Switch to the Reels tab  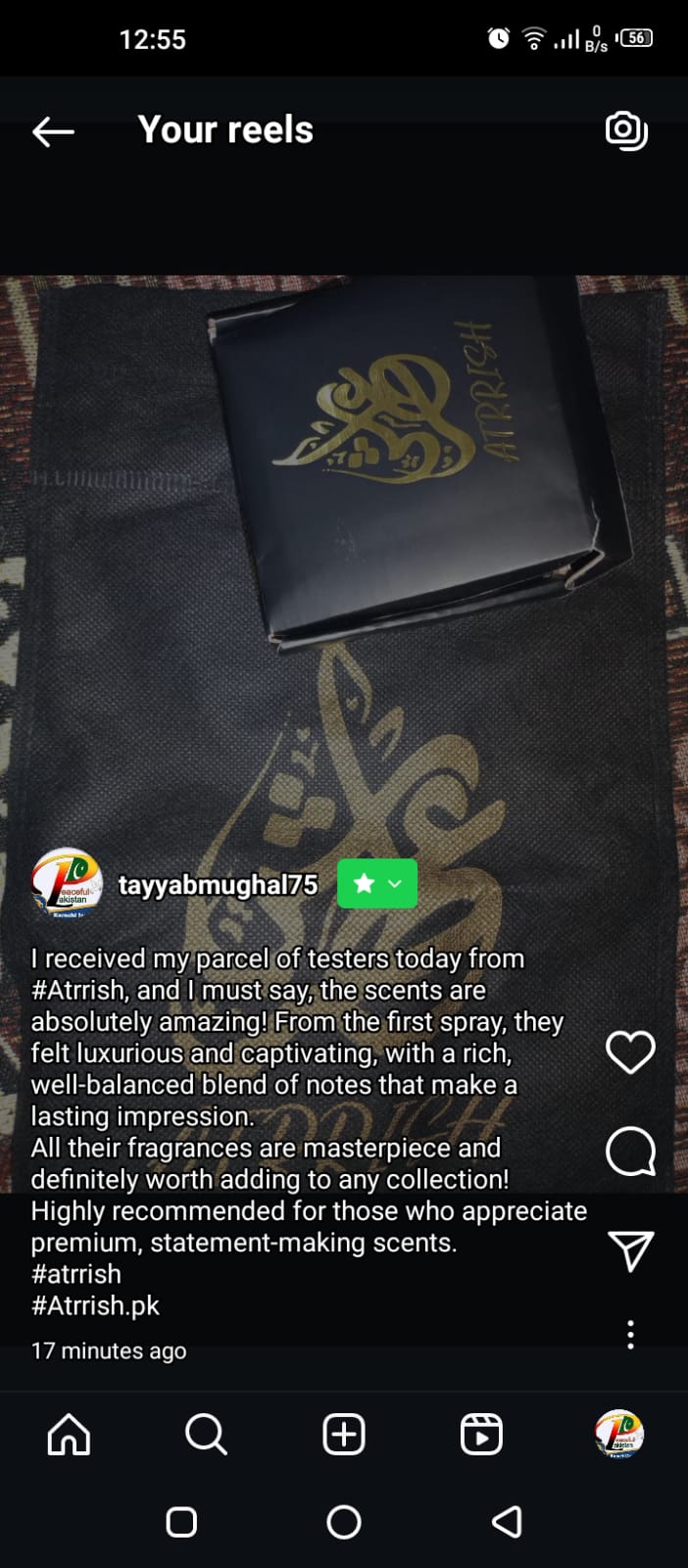click(x=481, y=1435)
